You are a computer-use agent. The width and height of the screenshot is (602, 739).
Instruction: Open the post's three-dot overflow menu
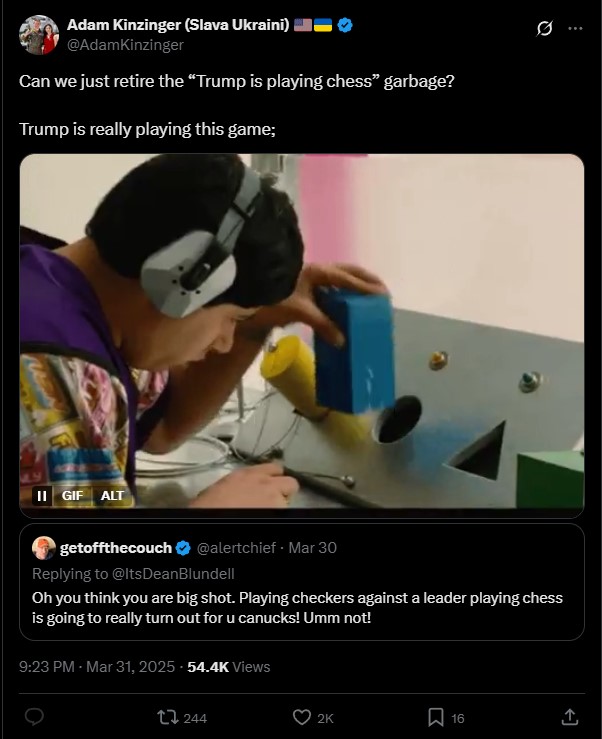tap(575, 29)
